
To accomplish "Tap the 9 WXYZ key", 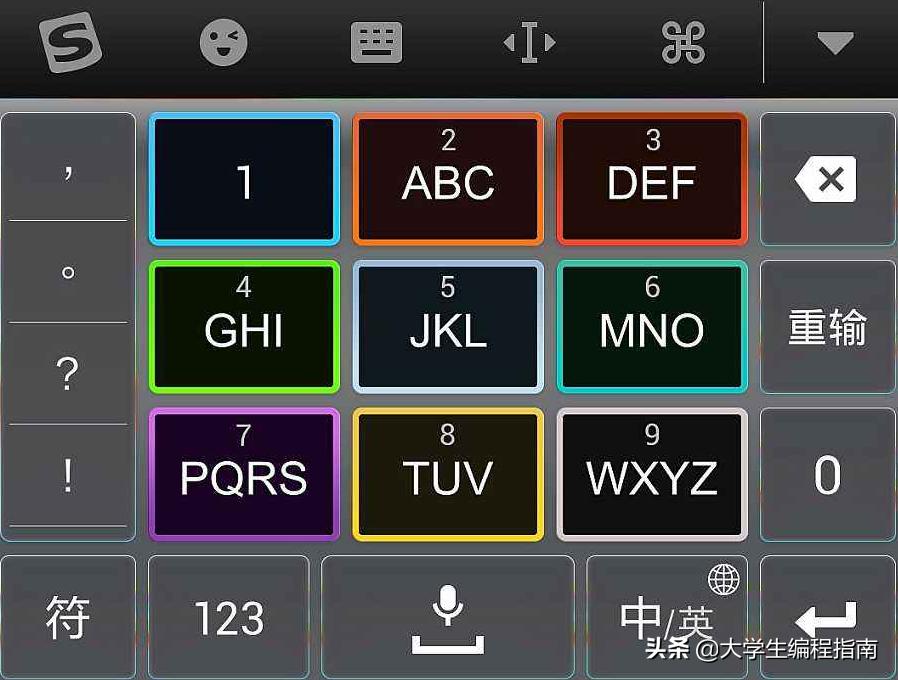I will pyautogui.click(x=652, y=474).
